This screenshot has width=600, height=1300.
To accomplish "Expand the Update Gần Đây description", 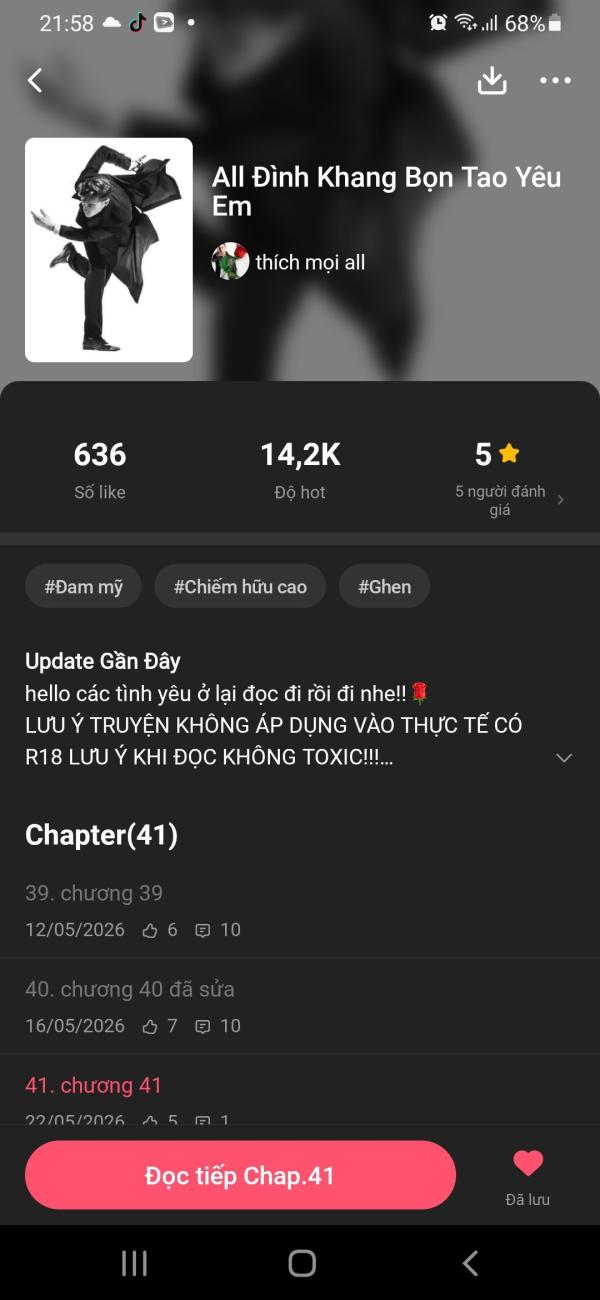I will pos(564,758).
